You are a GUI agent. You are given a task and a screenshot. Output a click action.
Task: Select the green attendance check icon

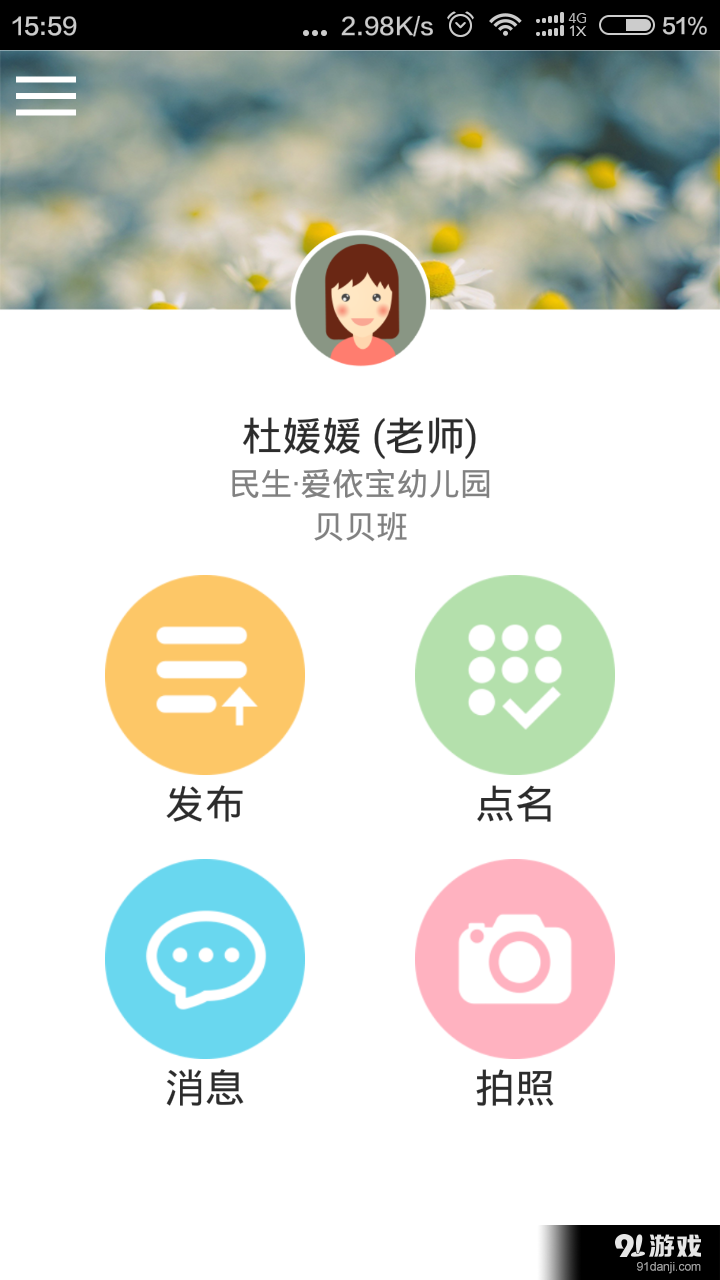pyautogui.click(x=514, y=673)
